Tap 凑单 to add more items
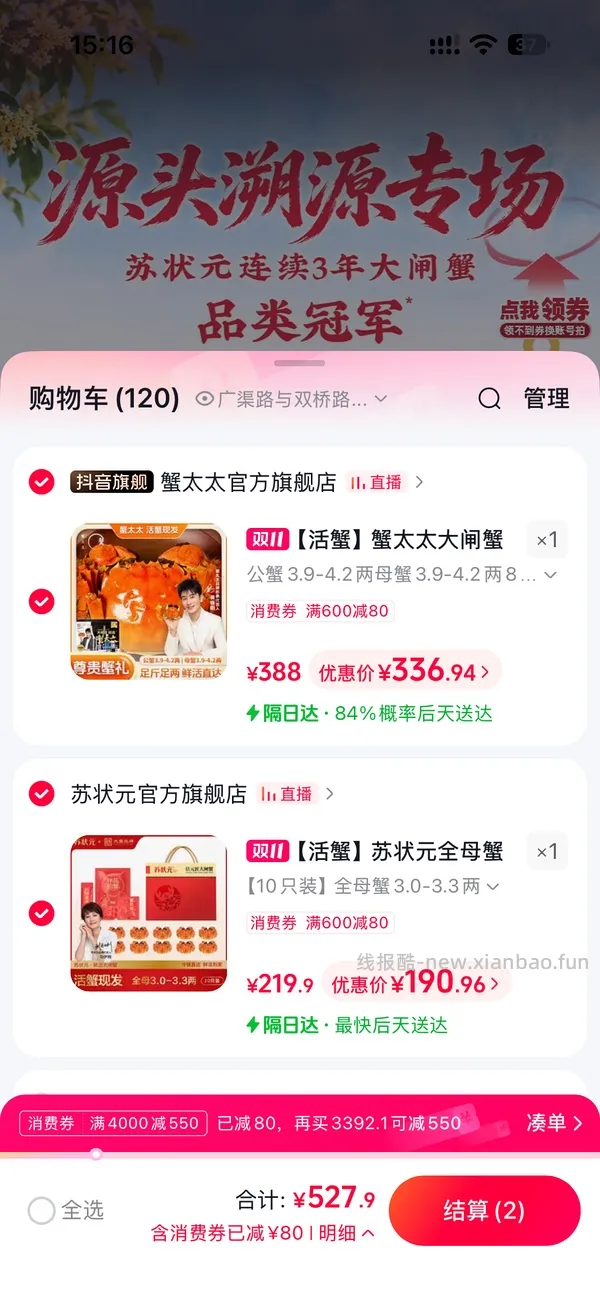600x1300 pixels. (555, 1123)
